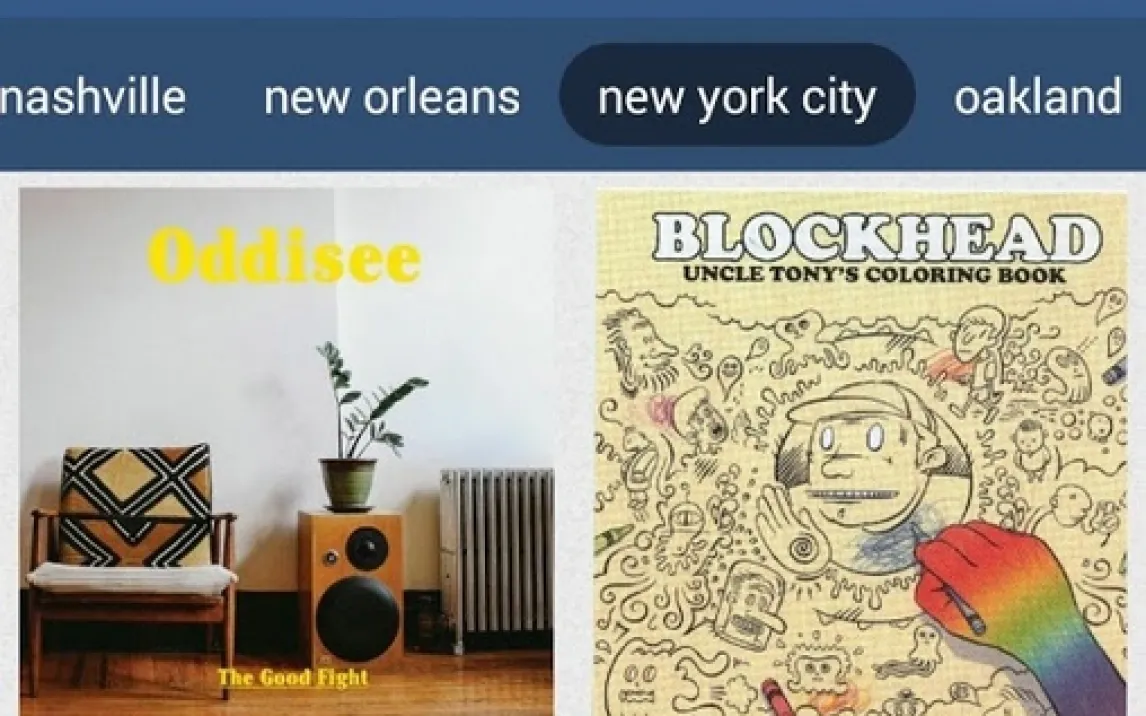Switch to the nashville tab

pyautogui.click(x=92, y=98)
